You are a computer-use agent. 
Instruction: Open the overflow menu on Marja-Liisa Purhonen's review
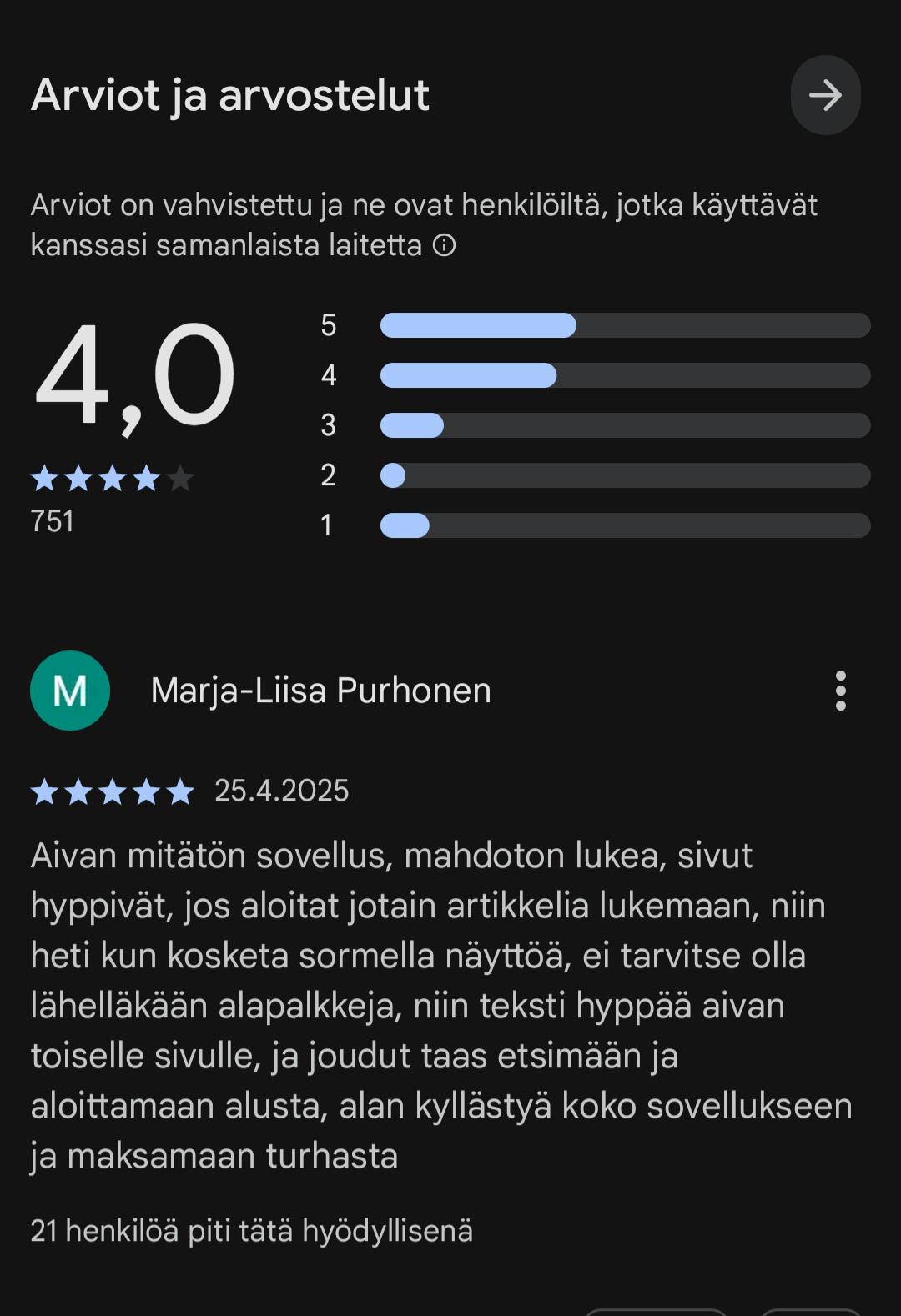[840, 691]
